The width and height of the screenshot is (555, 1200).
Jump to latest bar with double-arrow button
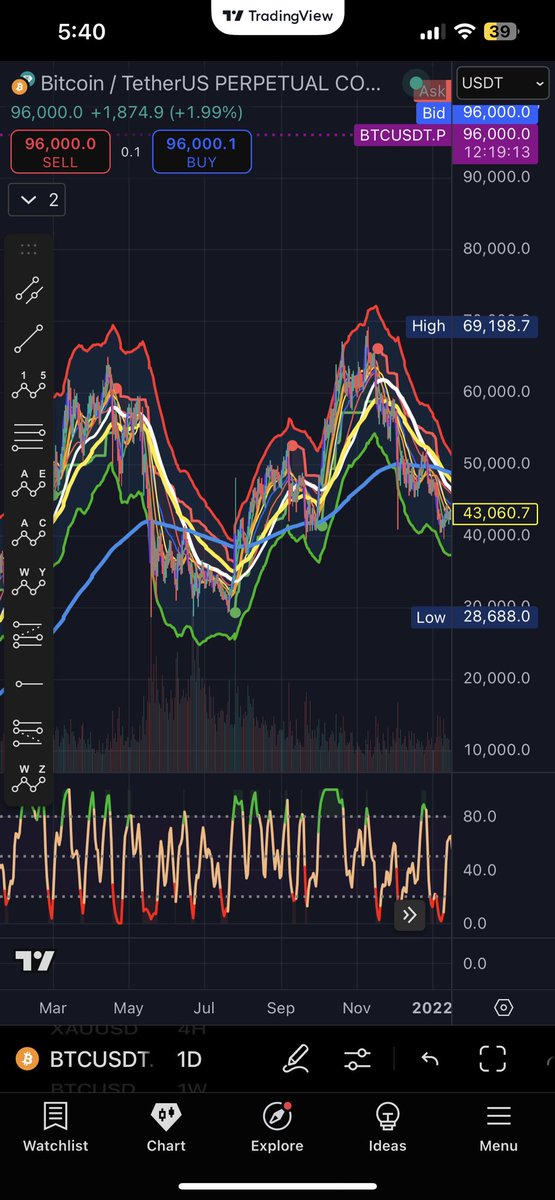(409, 914)
